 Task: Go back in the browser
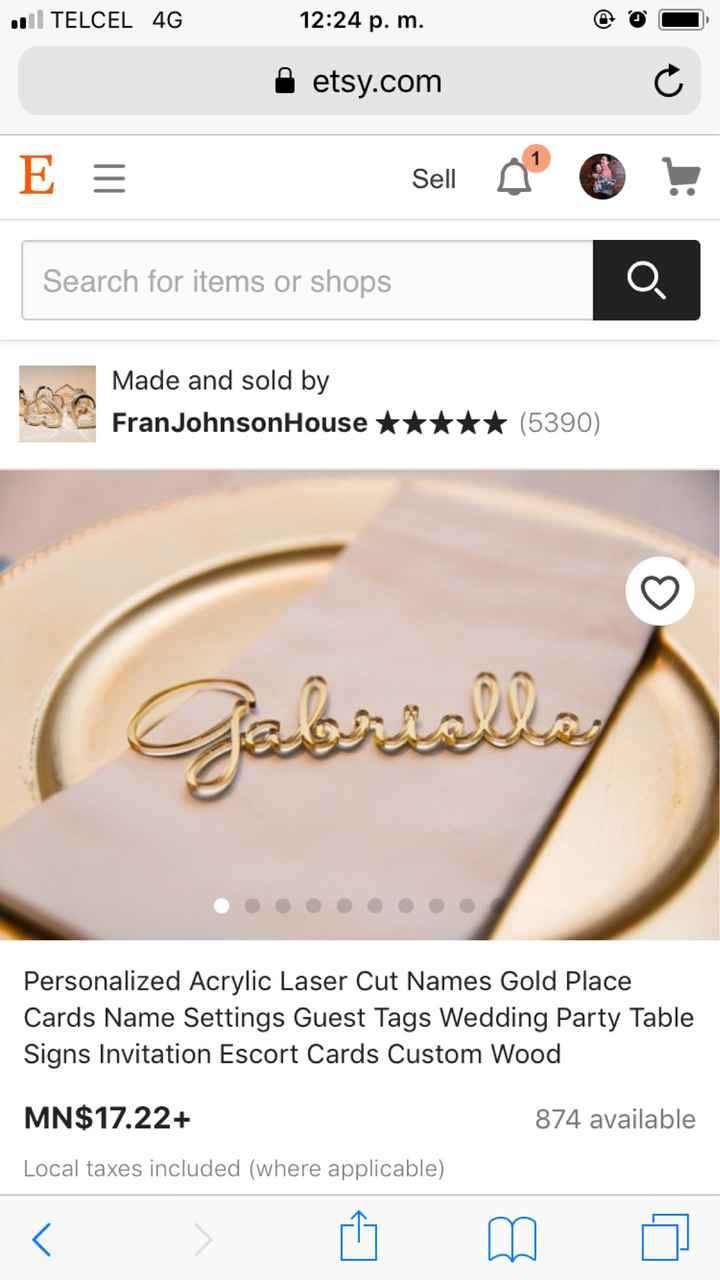[x=42, y=1239]
